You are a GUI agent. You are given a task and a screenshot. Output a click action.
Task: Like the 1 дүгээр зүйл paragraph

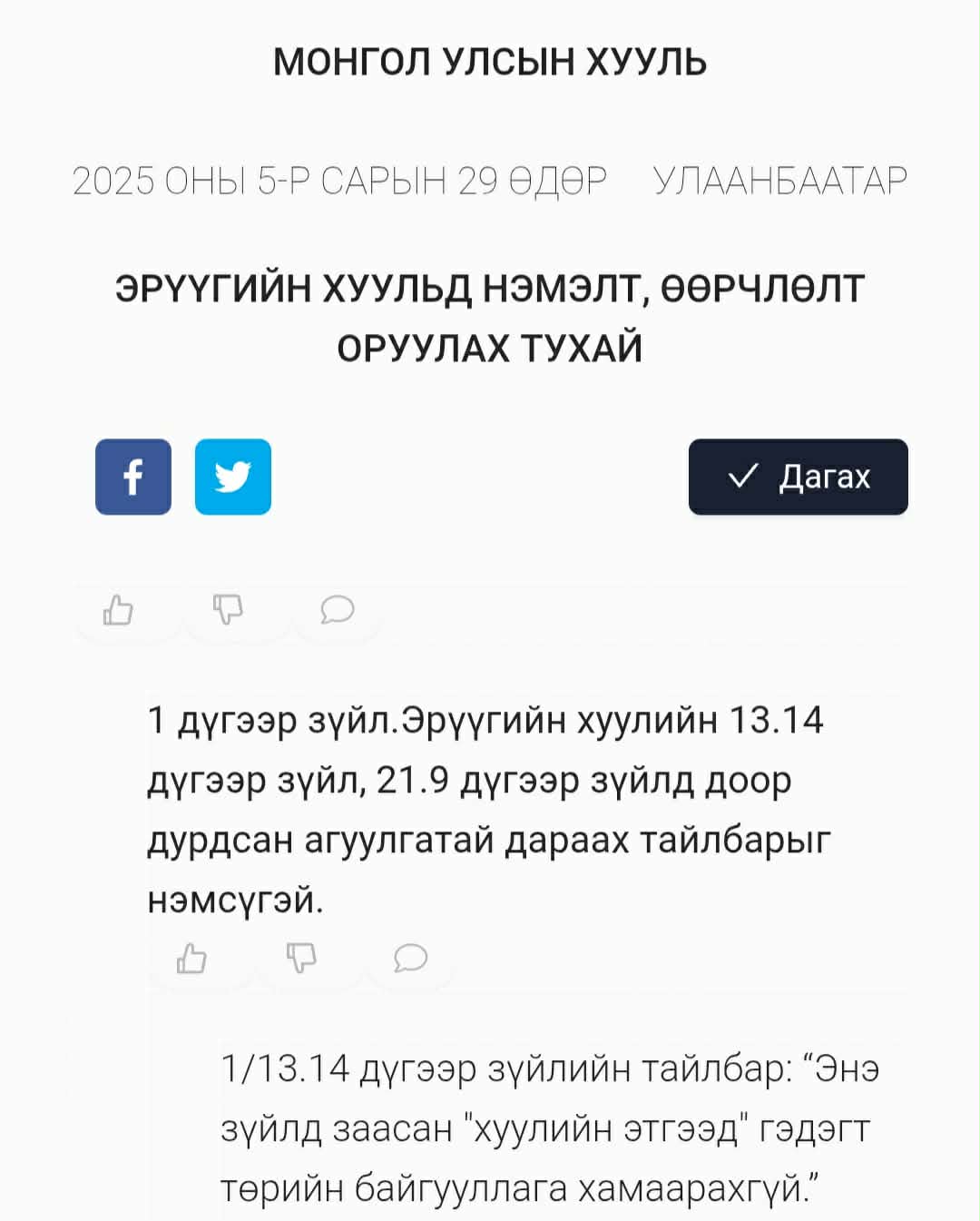(191, 958)
